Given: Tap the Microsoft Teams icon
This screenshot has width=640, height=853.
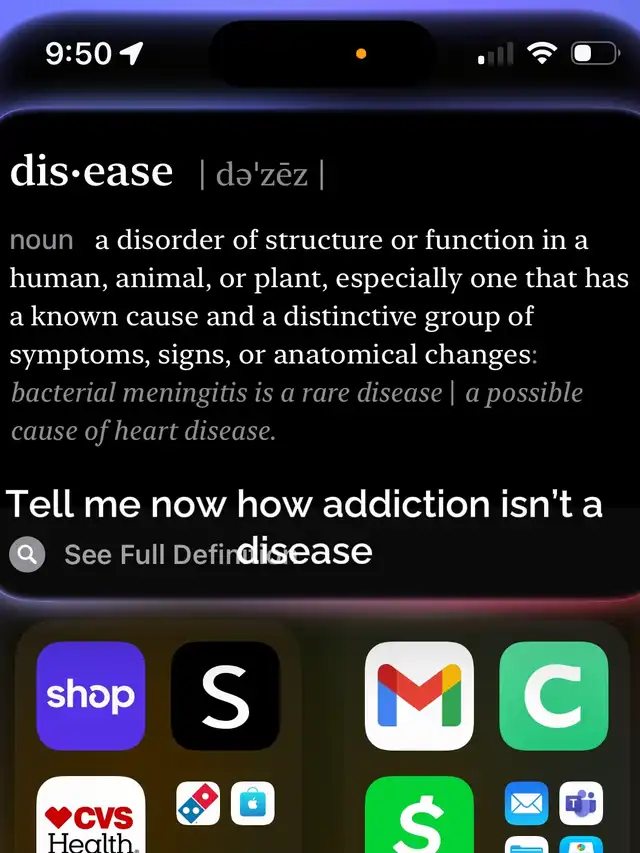Looking at the screenshot, I should click(x=581, y=803).
